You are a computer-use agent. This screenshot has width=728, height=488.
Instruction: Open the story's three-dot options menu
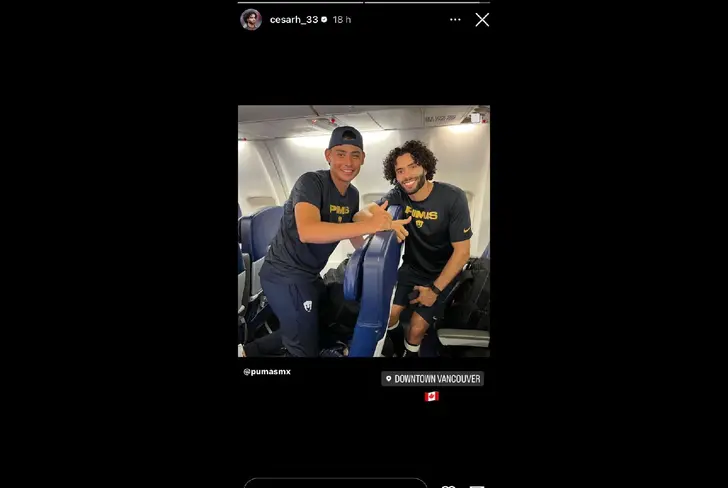click(455, 19)
